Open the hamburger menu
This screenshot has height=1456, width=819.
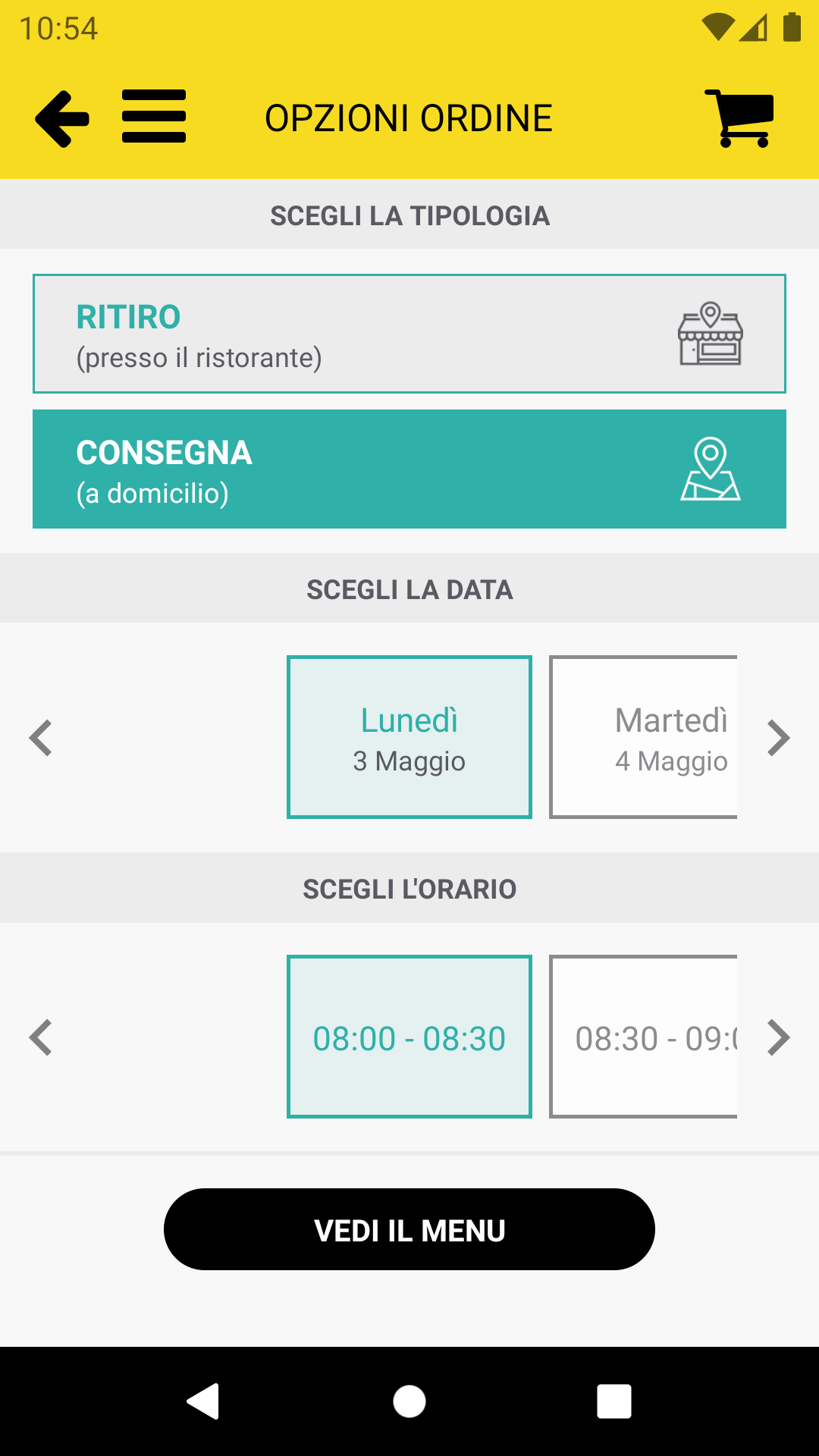(154, 117)
